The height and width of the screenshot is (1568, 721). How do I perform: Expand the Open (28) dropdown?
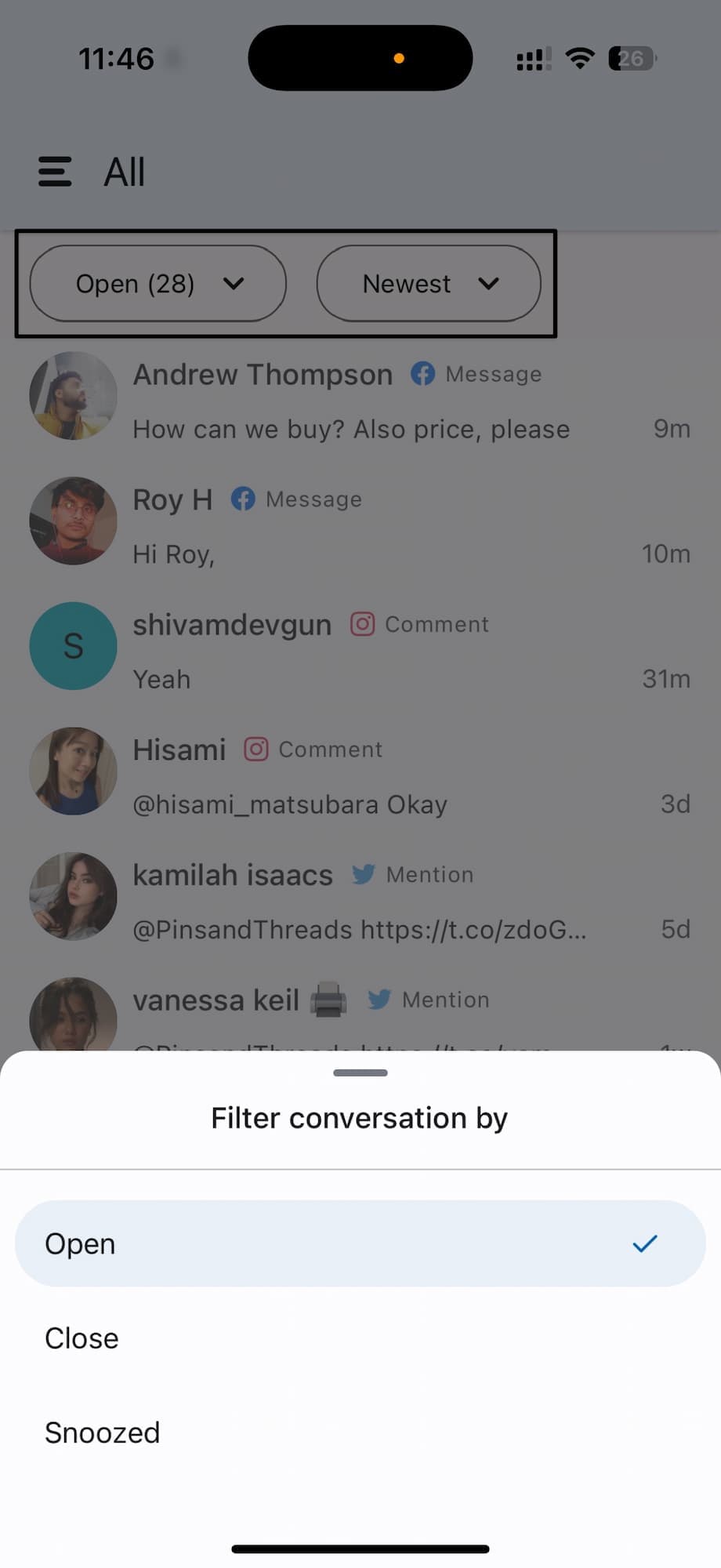point(158,284)
